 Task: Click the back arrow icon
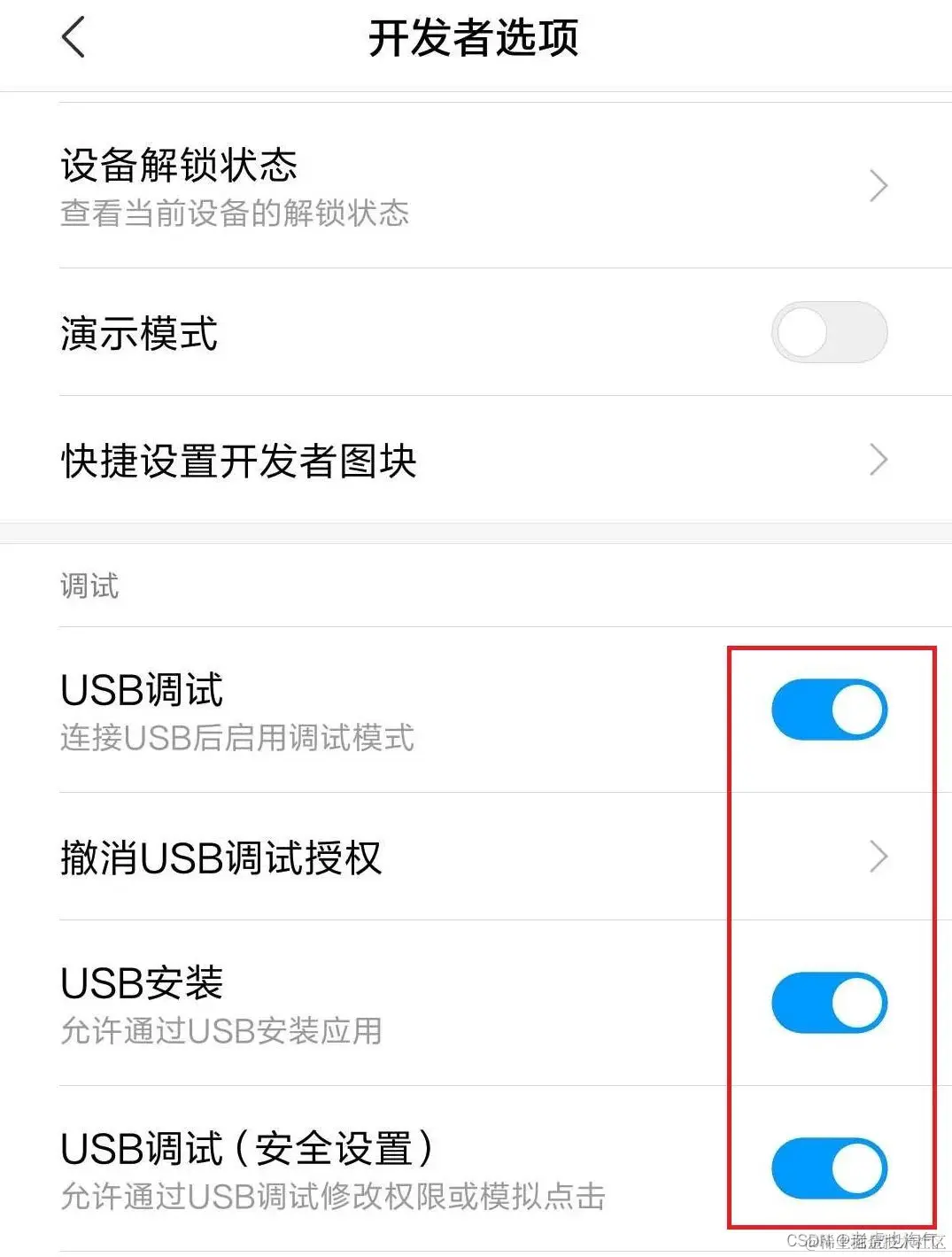[73, 37]
